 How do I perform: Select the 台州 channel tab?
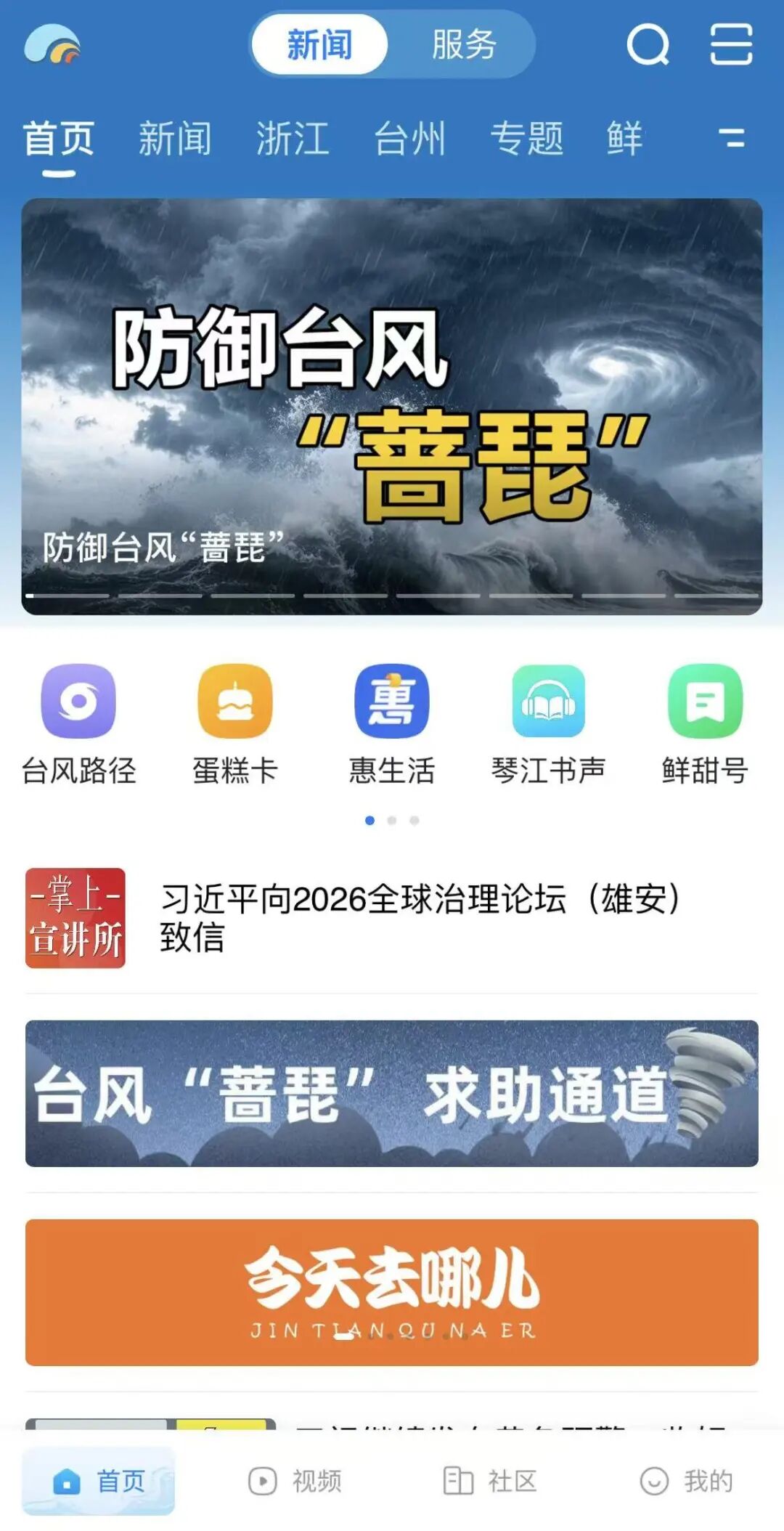pyautogui.click(x=409, y=138)
